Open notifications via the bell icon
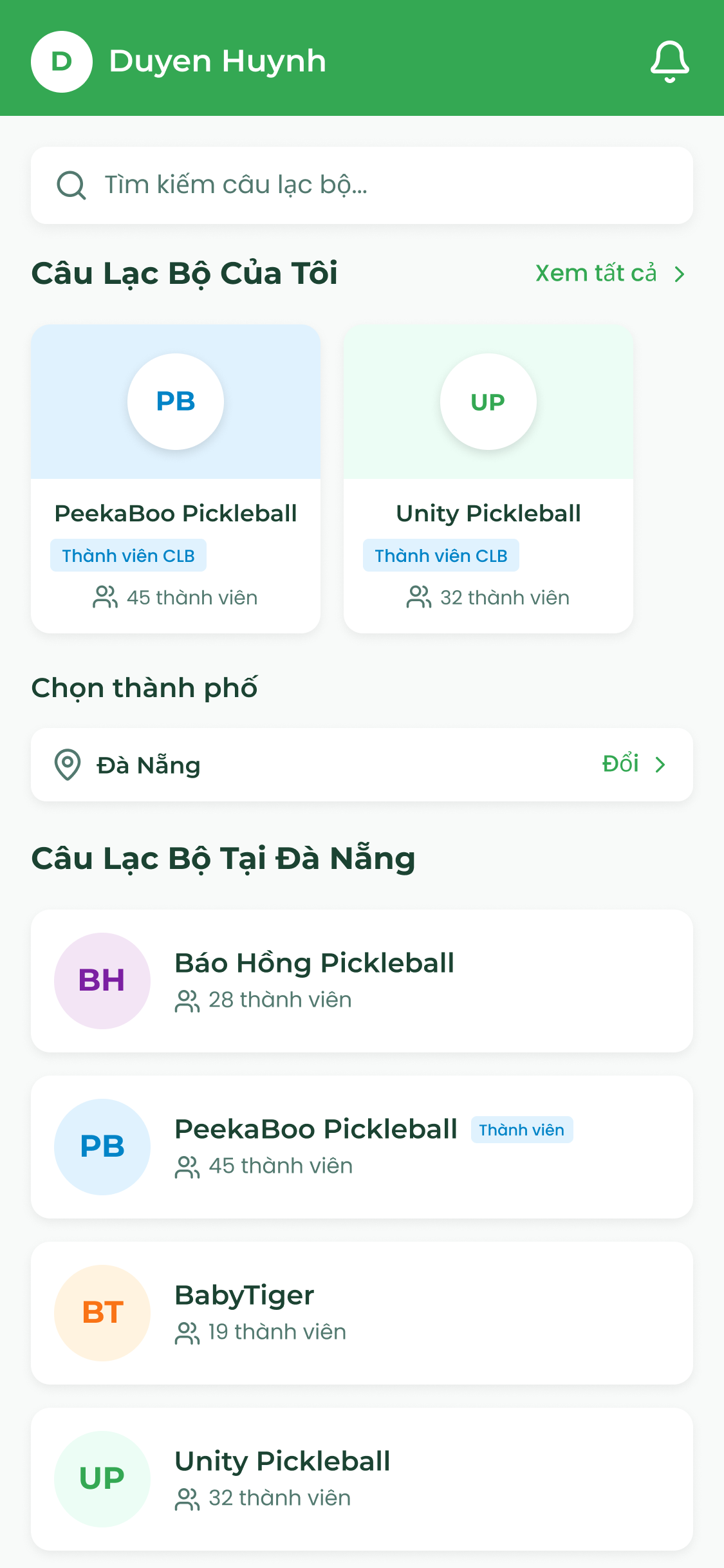Screen dimensions: 724x1568 (x=670, y=61)
